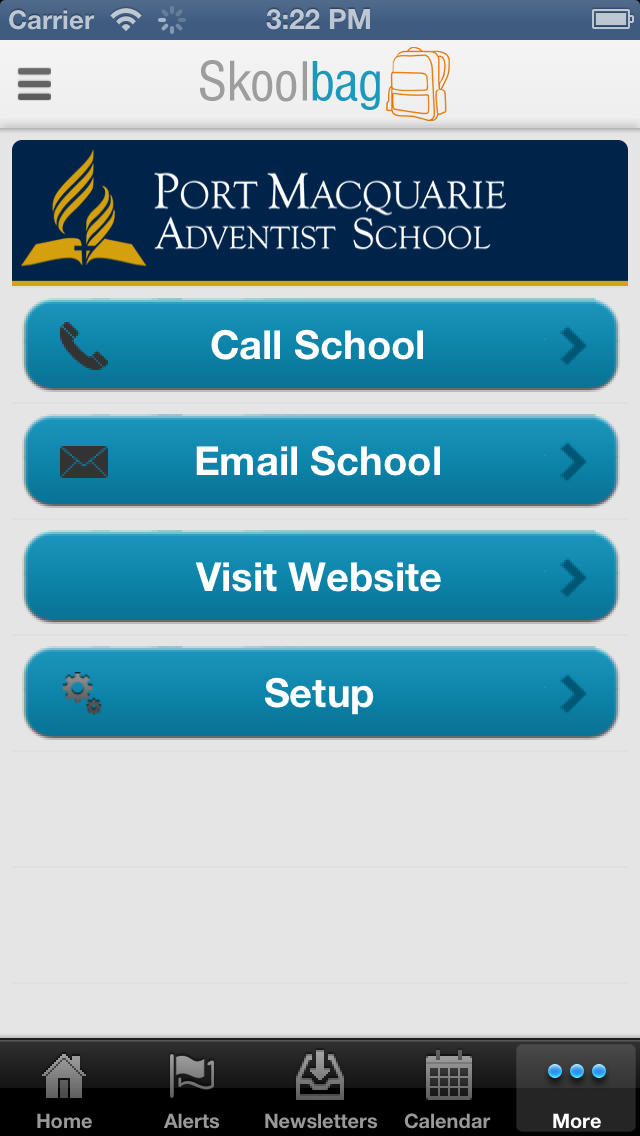This screenshot has height=1136, width=640.
Task: Open the hamburger drawer menu
Action: [34, 84]
